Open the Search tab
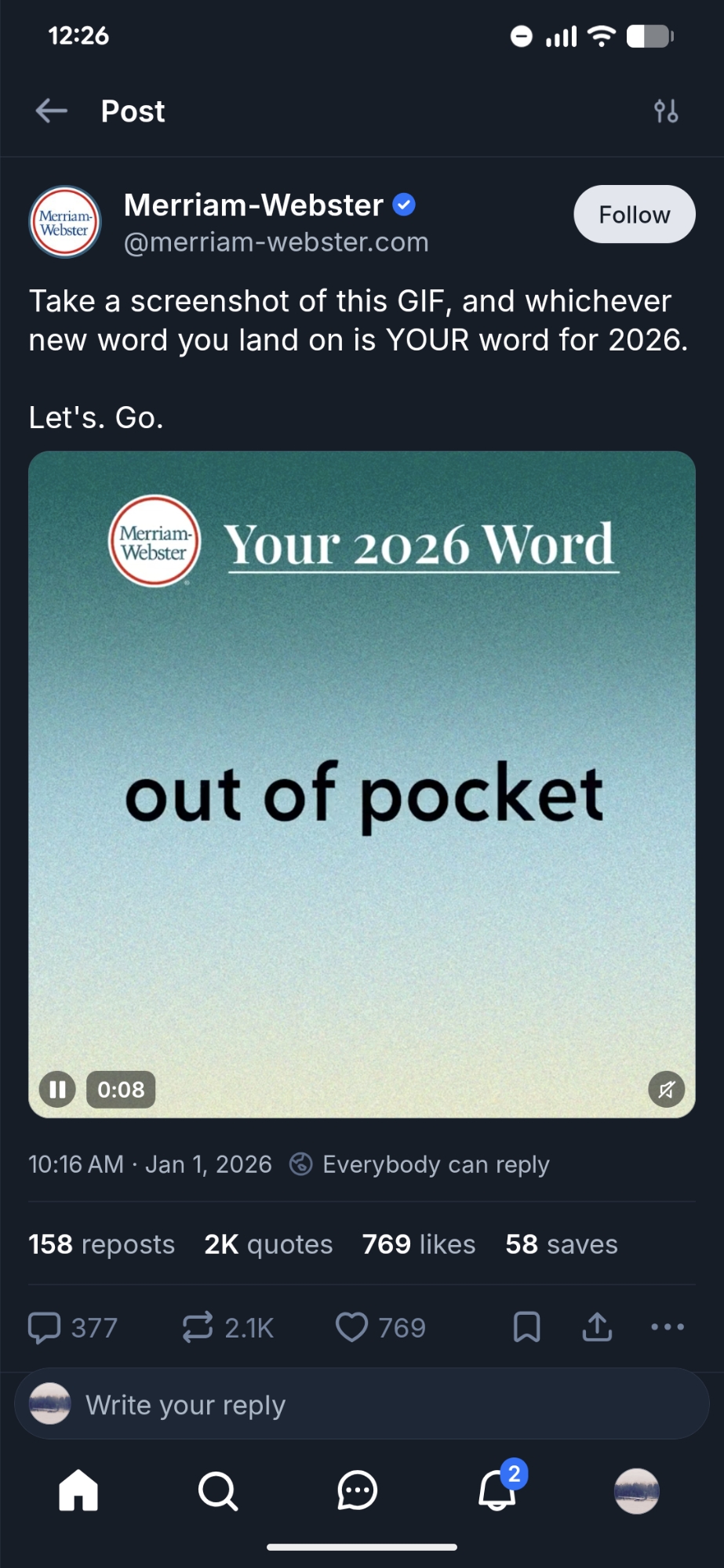724x1568 pixels. [217, 1490]
